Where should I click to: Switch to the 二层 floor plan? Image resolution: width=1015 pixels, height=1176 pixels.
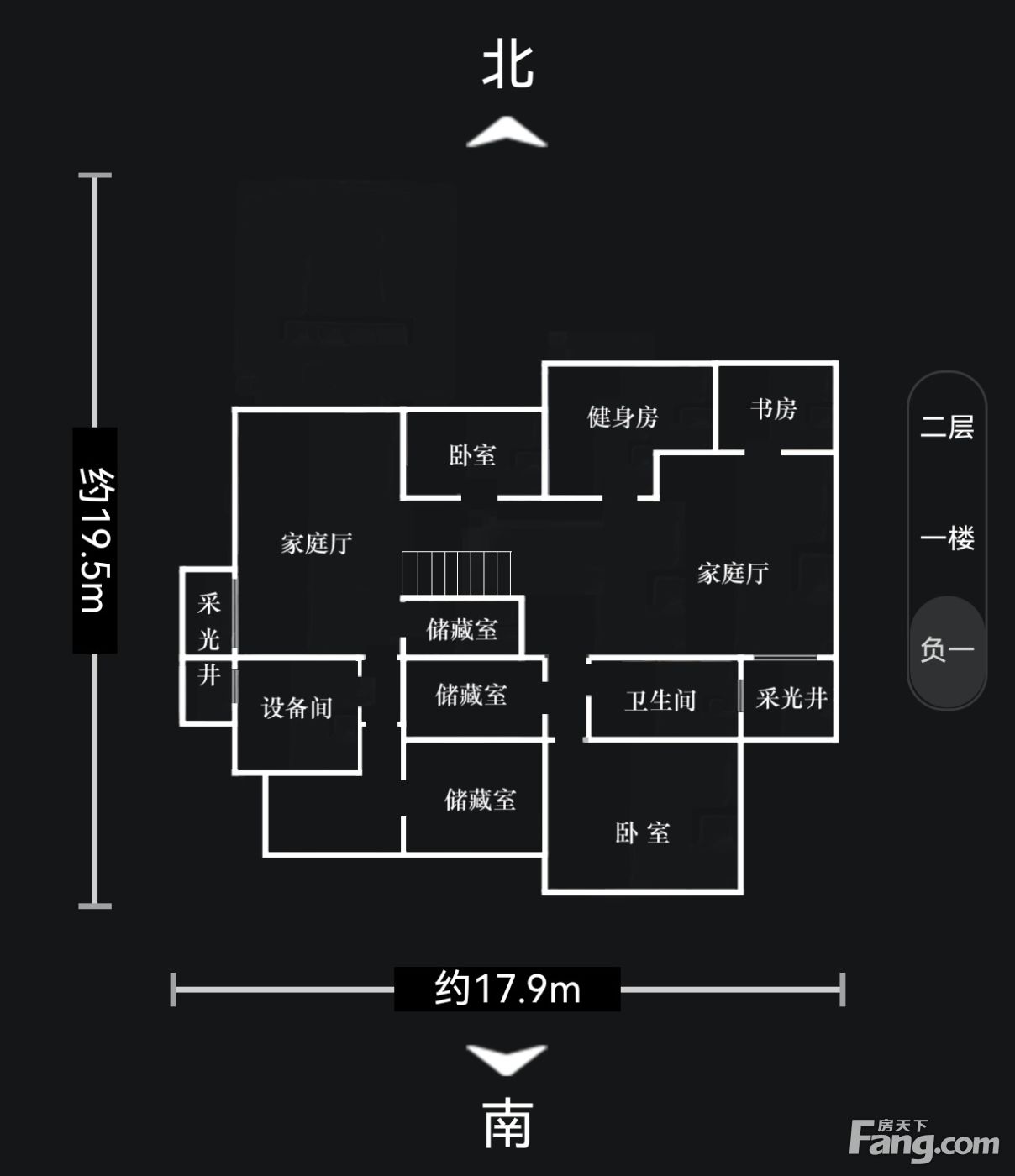click(946, 427)
